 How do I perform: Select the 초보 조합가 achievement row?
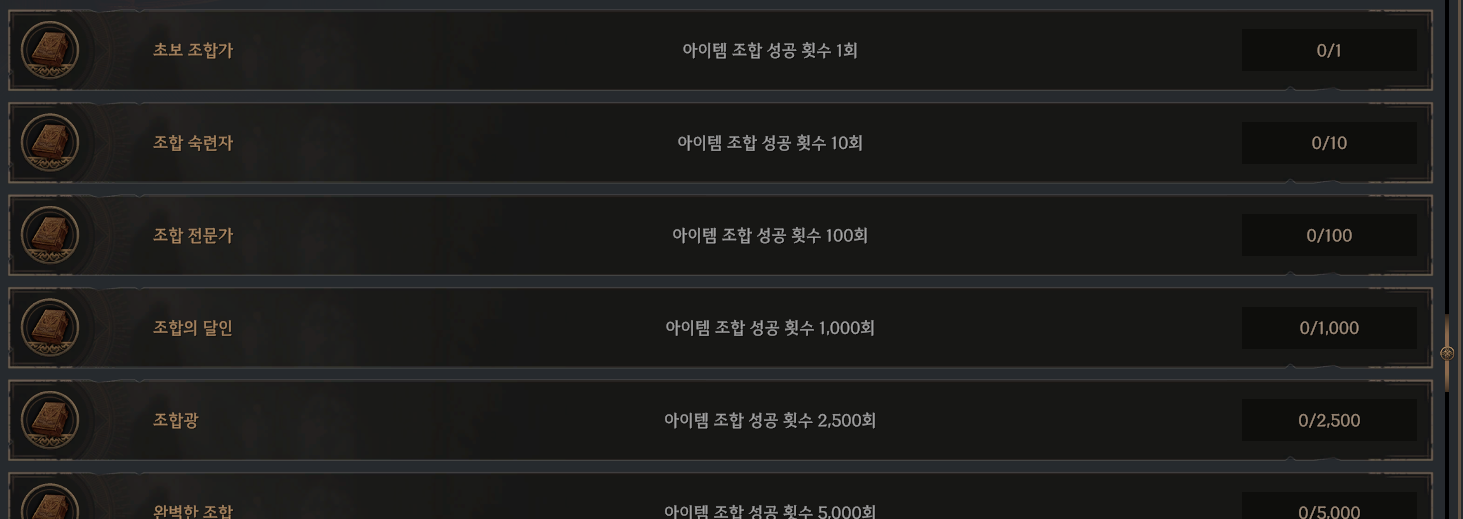coord(720,50)
